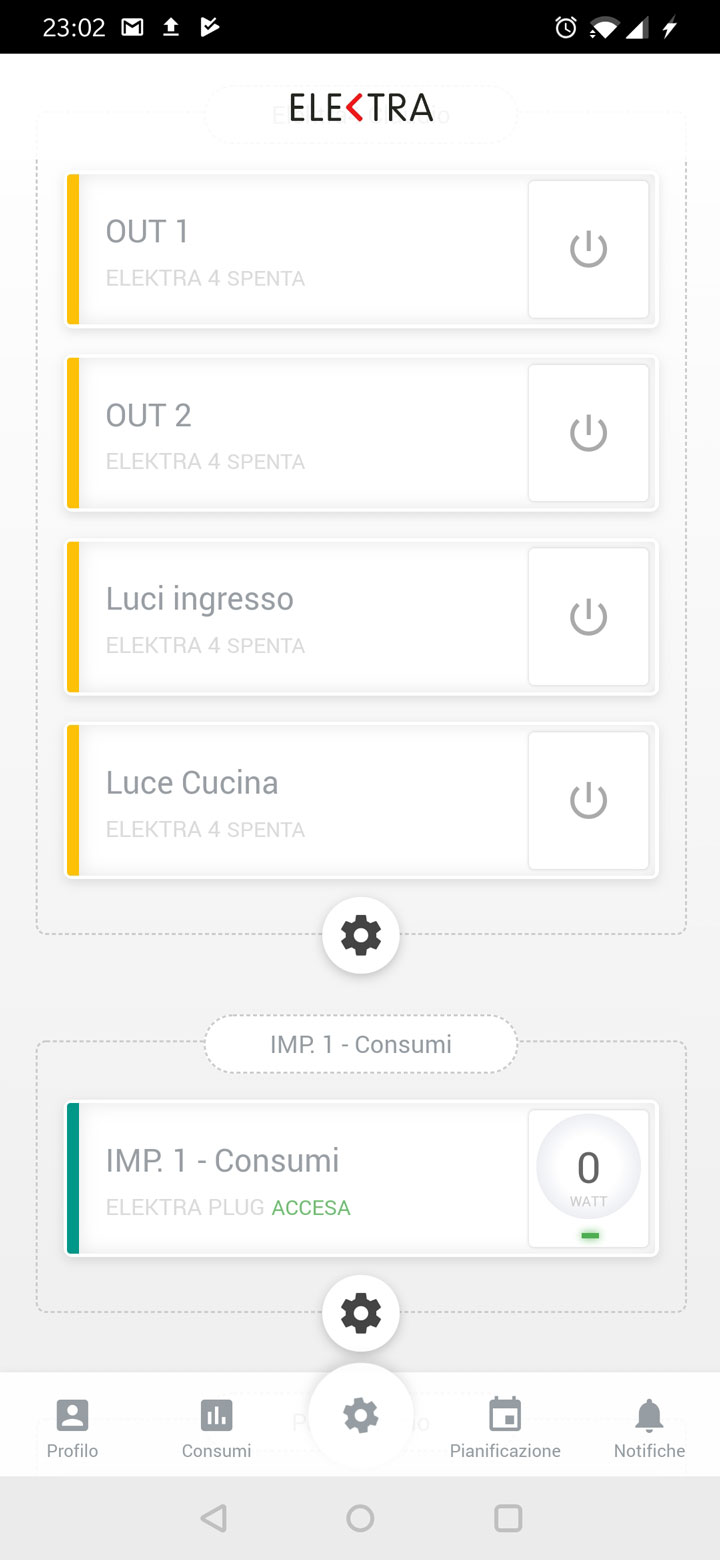Viewport: 720px width, 1560px height.
Task: Go to the system home screen
Action: (360, 1518)
